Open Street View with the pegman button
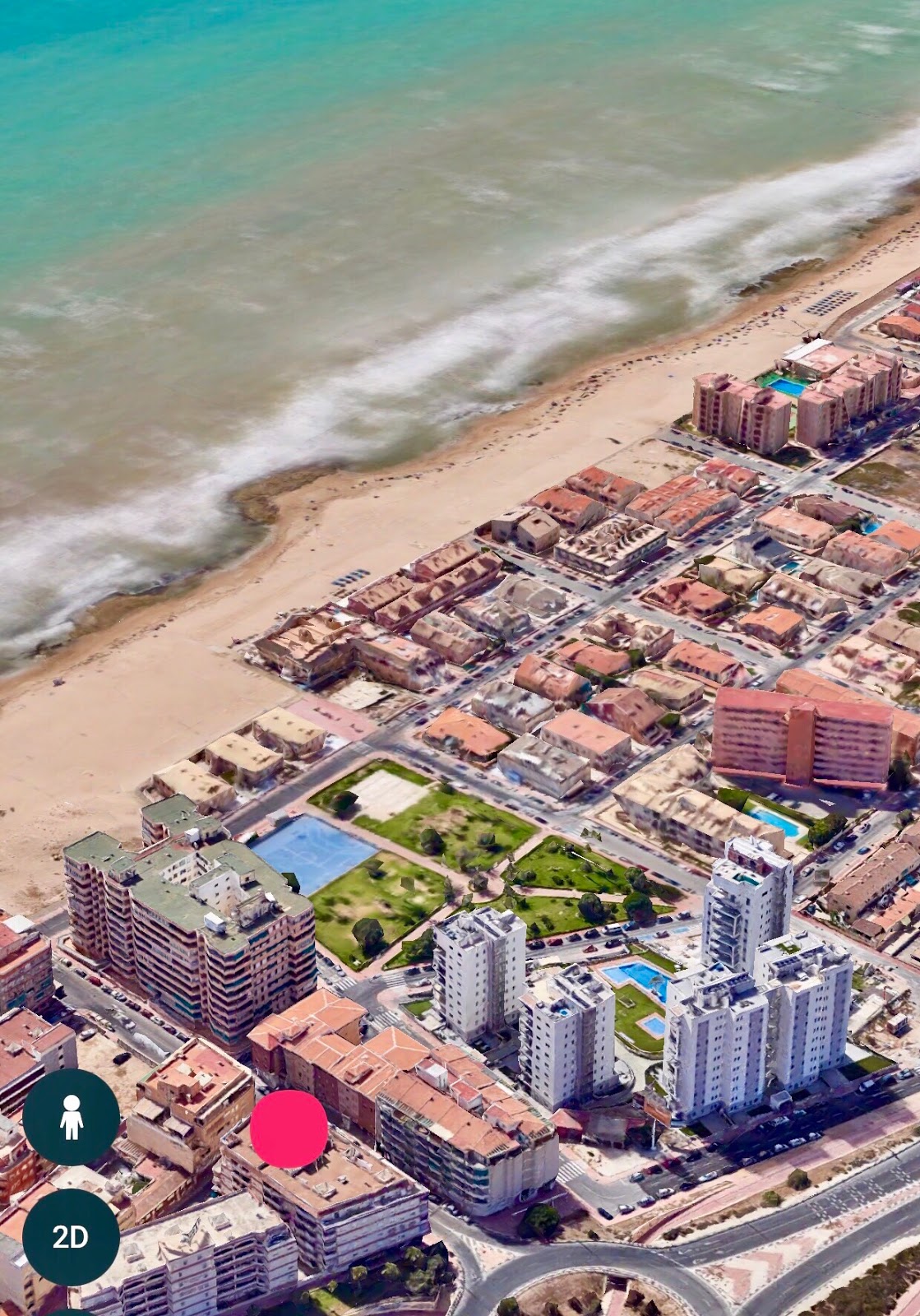Image resolution: width=920 pixels, height=1316 pixels. pyautogui.click(x=72, y=1116)
